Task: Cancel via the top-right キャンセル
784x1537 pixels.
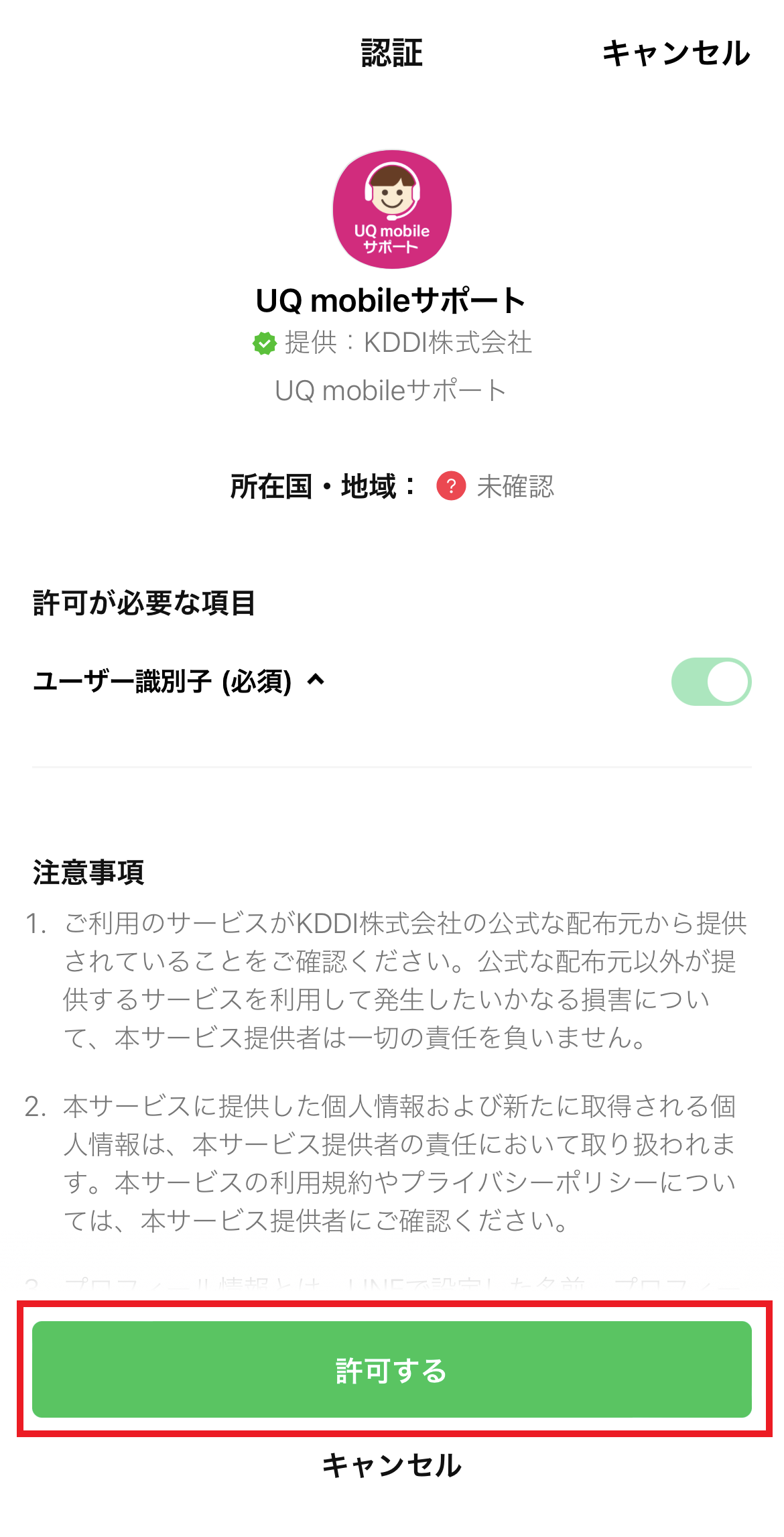Action: pyautogui.click(x=676, y=53)
